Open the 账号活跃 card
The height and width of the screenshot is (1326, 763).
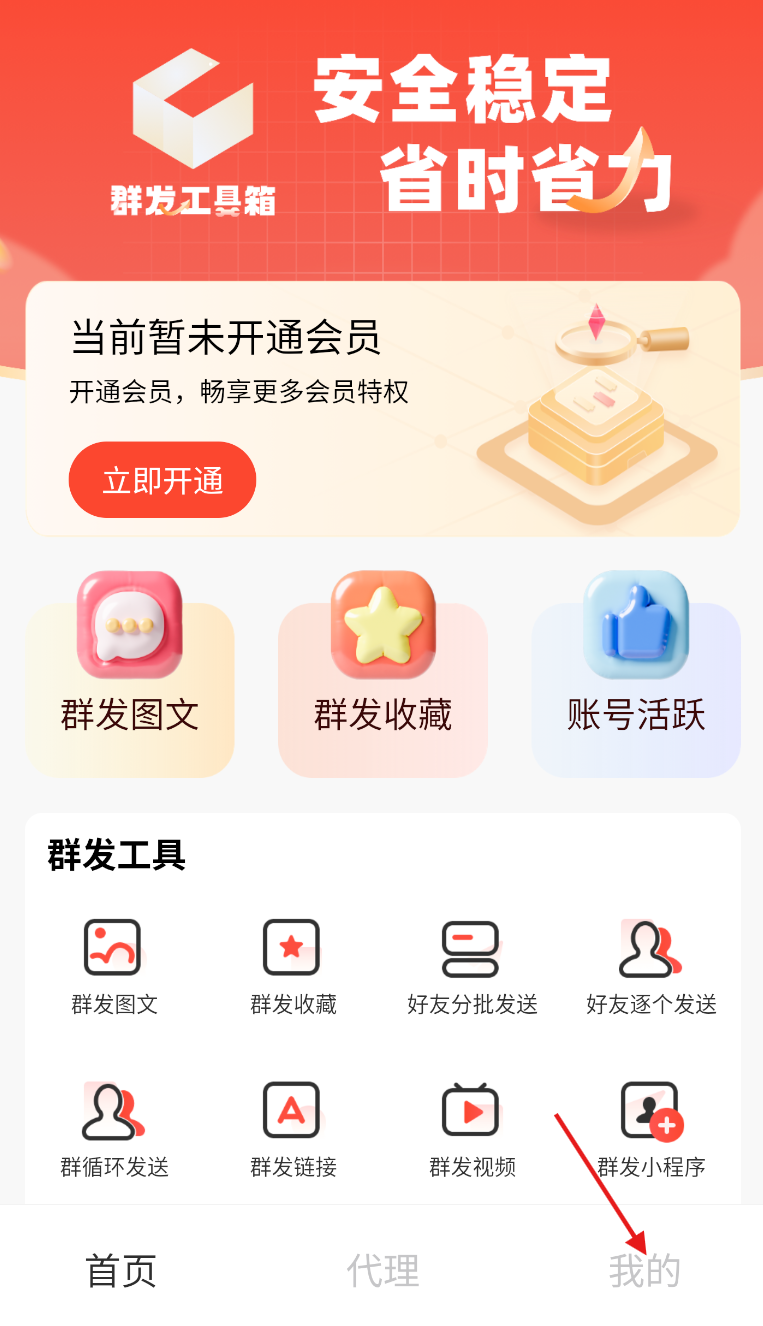point(636,680)
